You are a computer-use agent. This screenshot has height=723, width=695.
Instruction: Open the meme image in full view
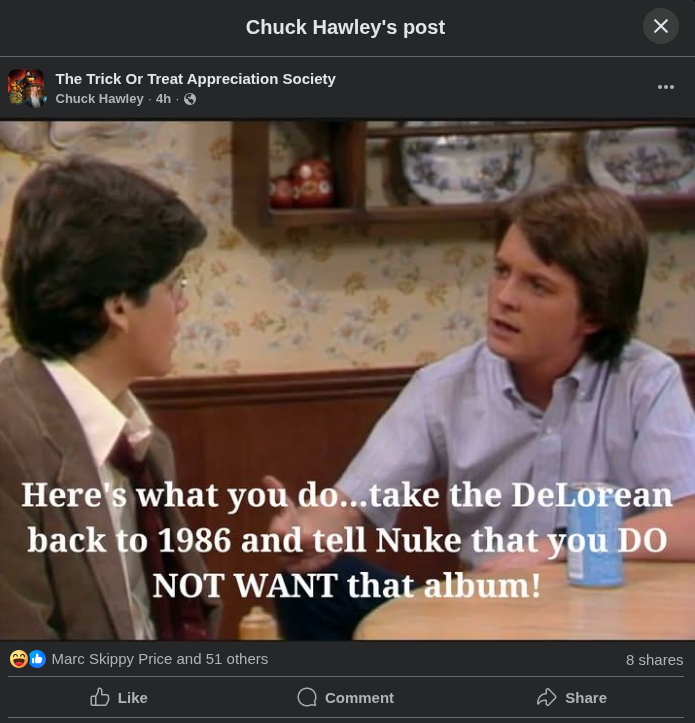point(347,380)
